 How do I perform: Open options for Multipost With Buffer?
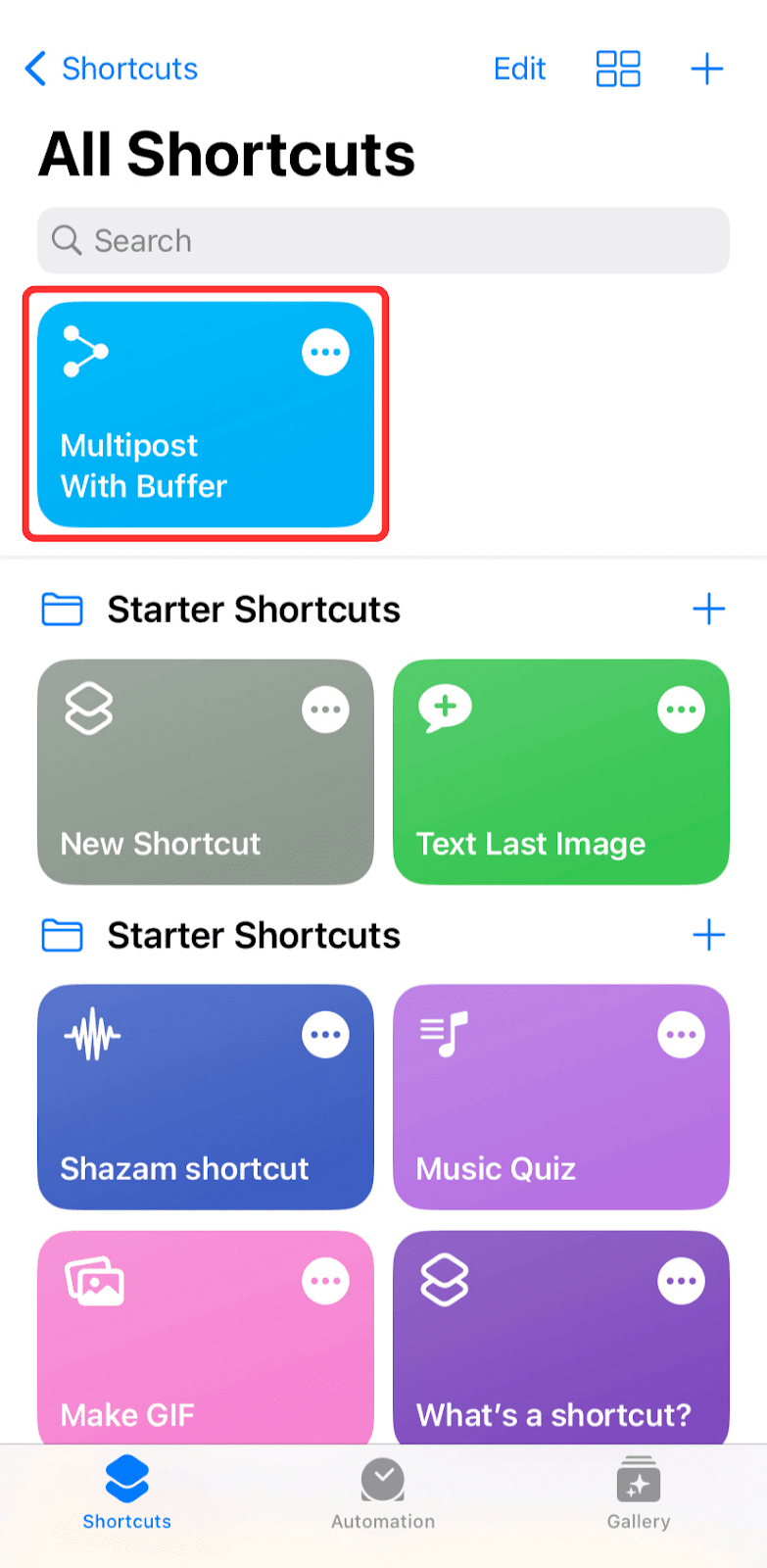(x=325, y=352)
